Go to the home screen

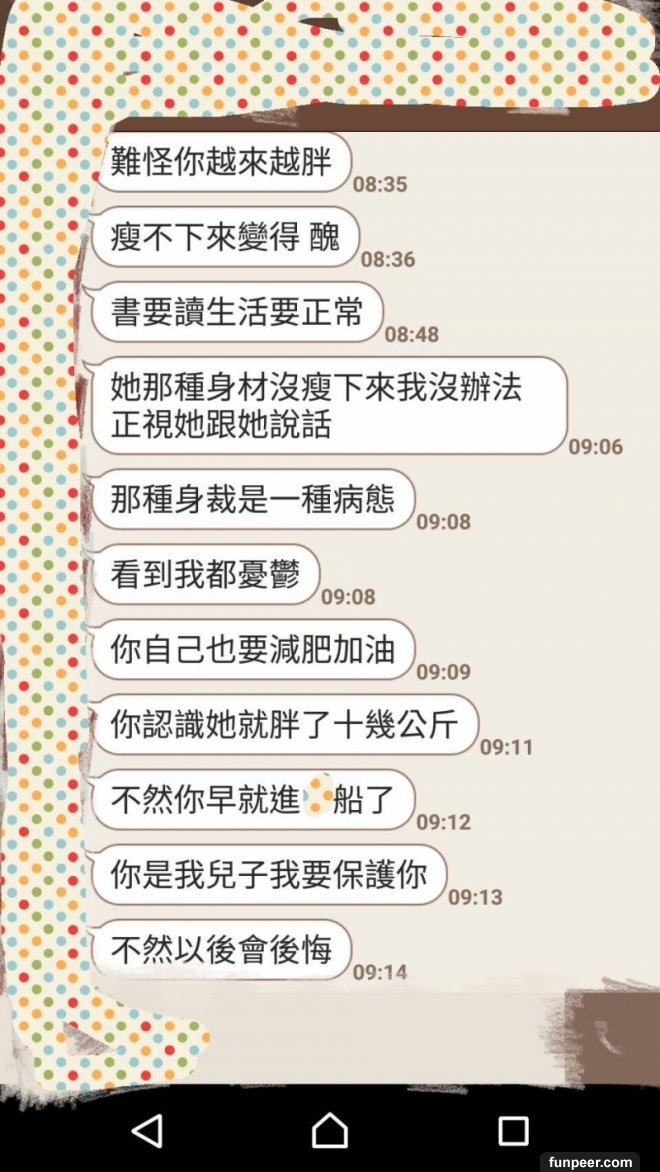coord(329,1130)
